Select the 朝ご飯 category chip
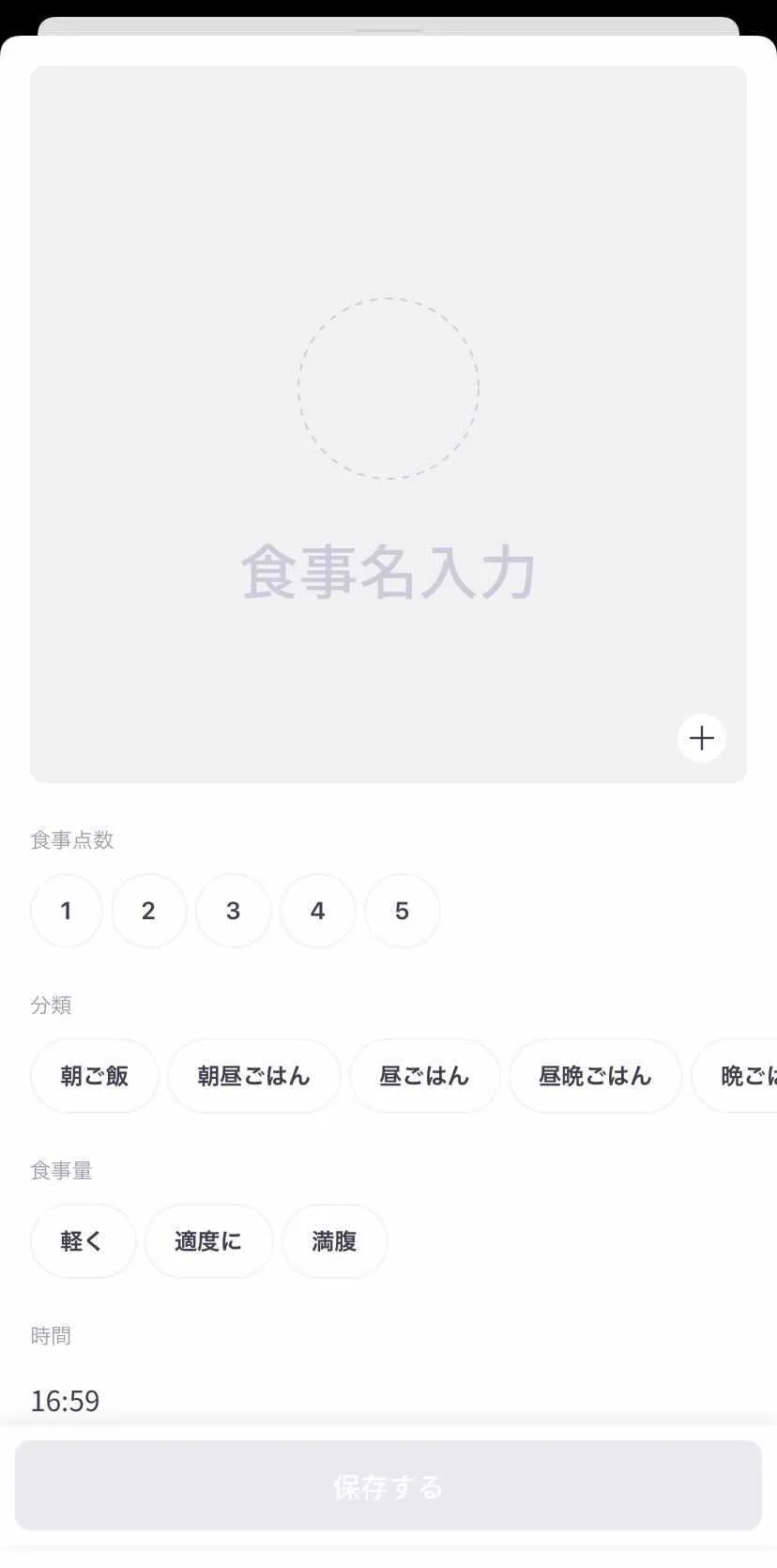 (x=94, y=1076)
